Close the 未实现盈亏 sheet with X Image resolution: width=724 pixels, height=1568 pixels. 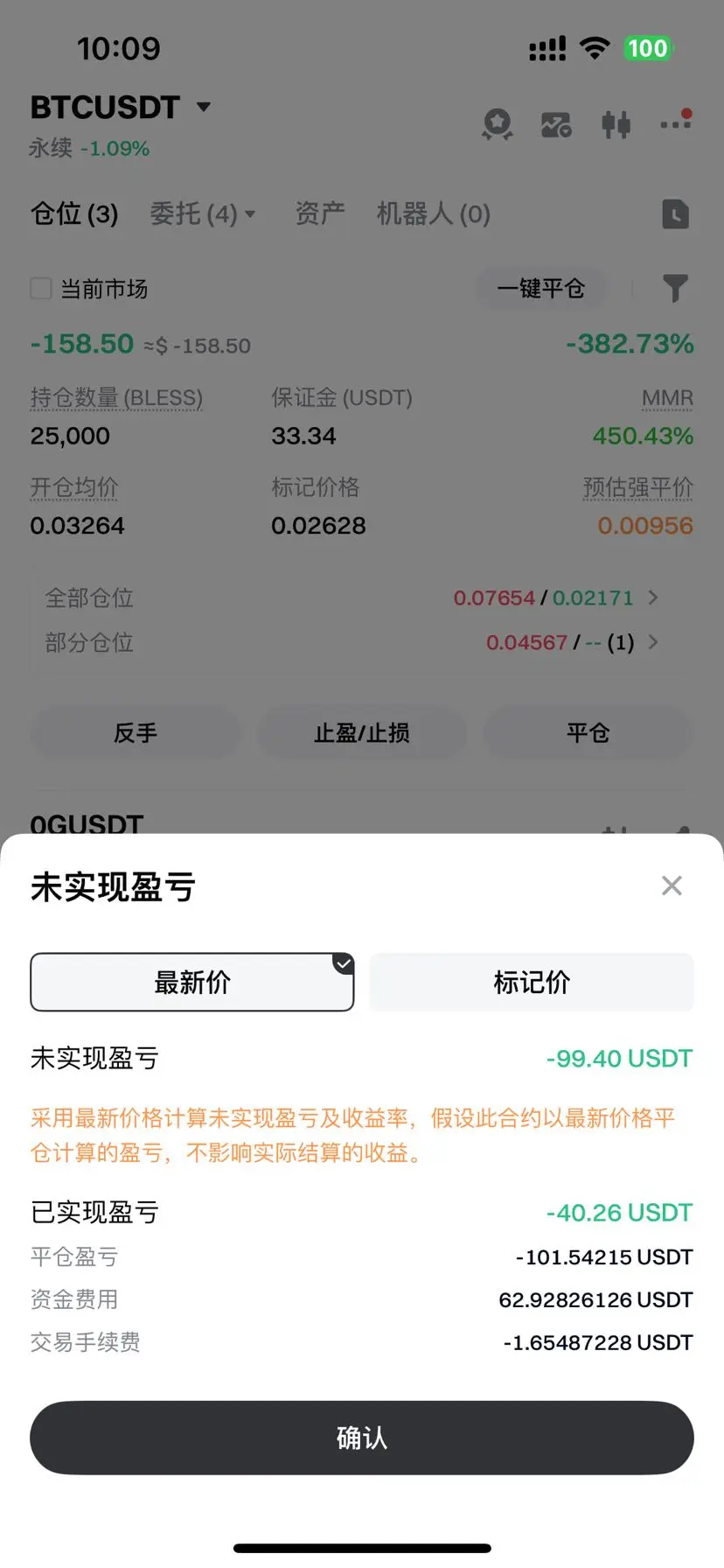[672, 885]
